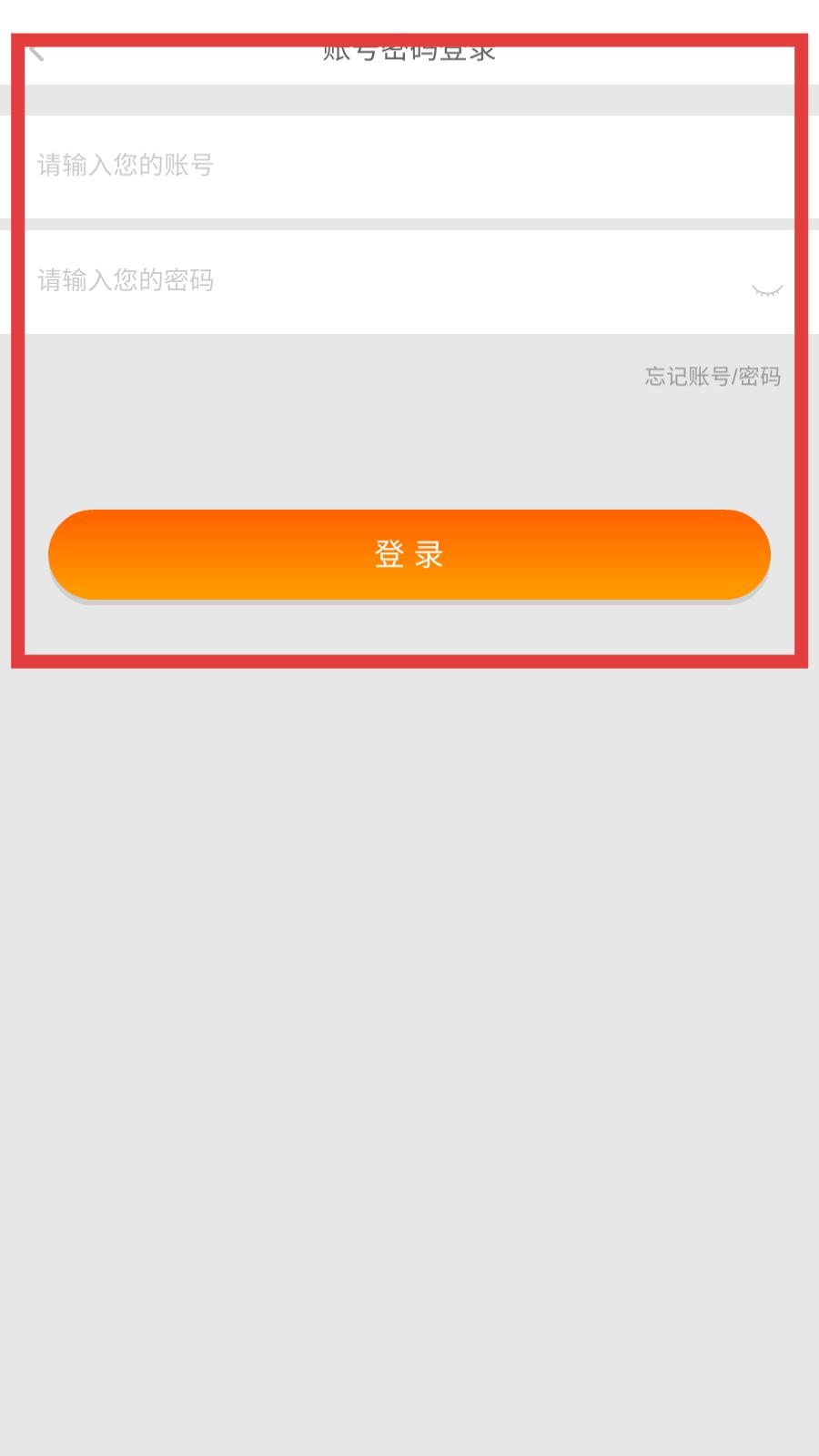
Task: Focus the account input field
Action: 409,167
